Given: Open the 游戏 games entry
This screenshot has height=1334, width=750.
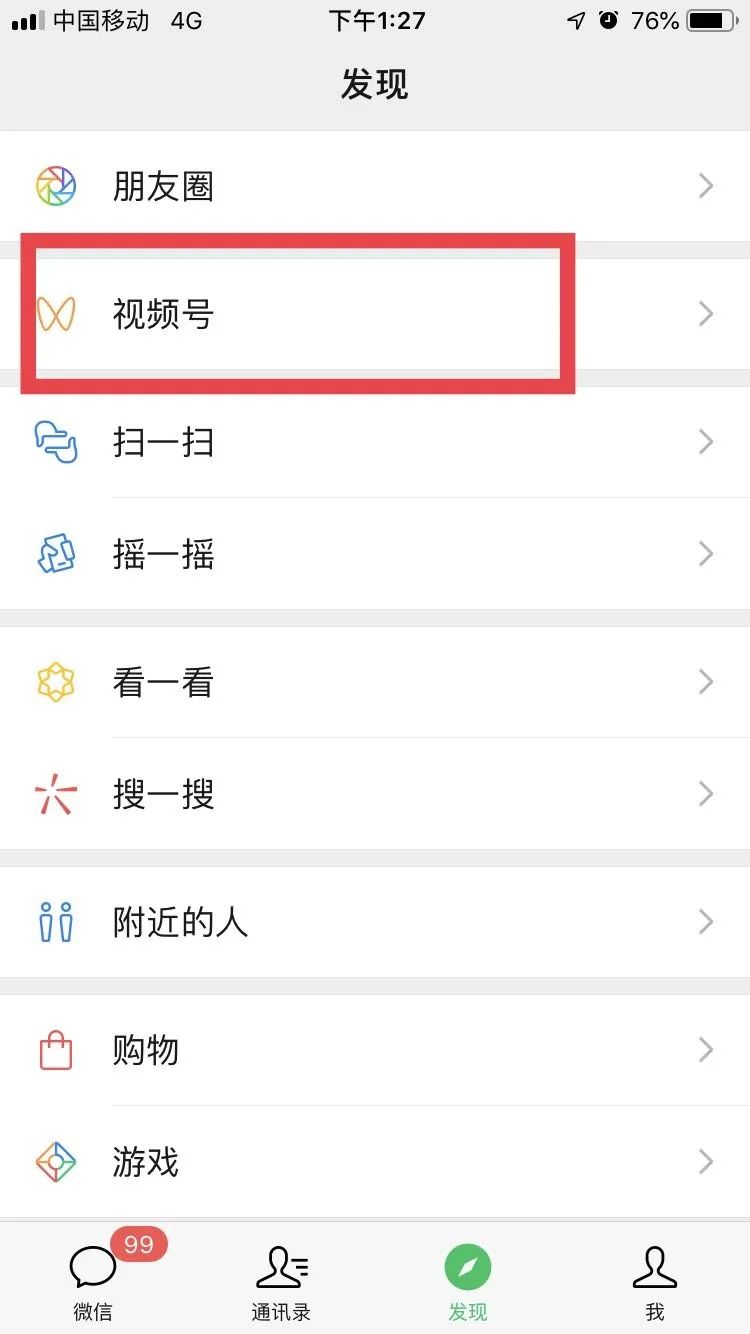Looking at the screenshot, I should tap(375, 1162).
